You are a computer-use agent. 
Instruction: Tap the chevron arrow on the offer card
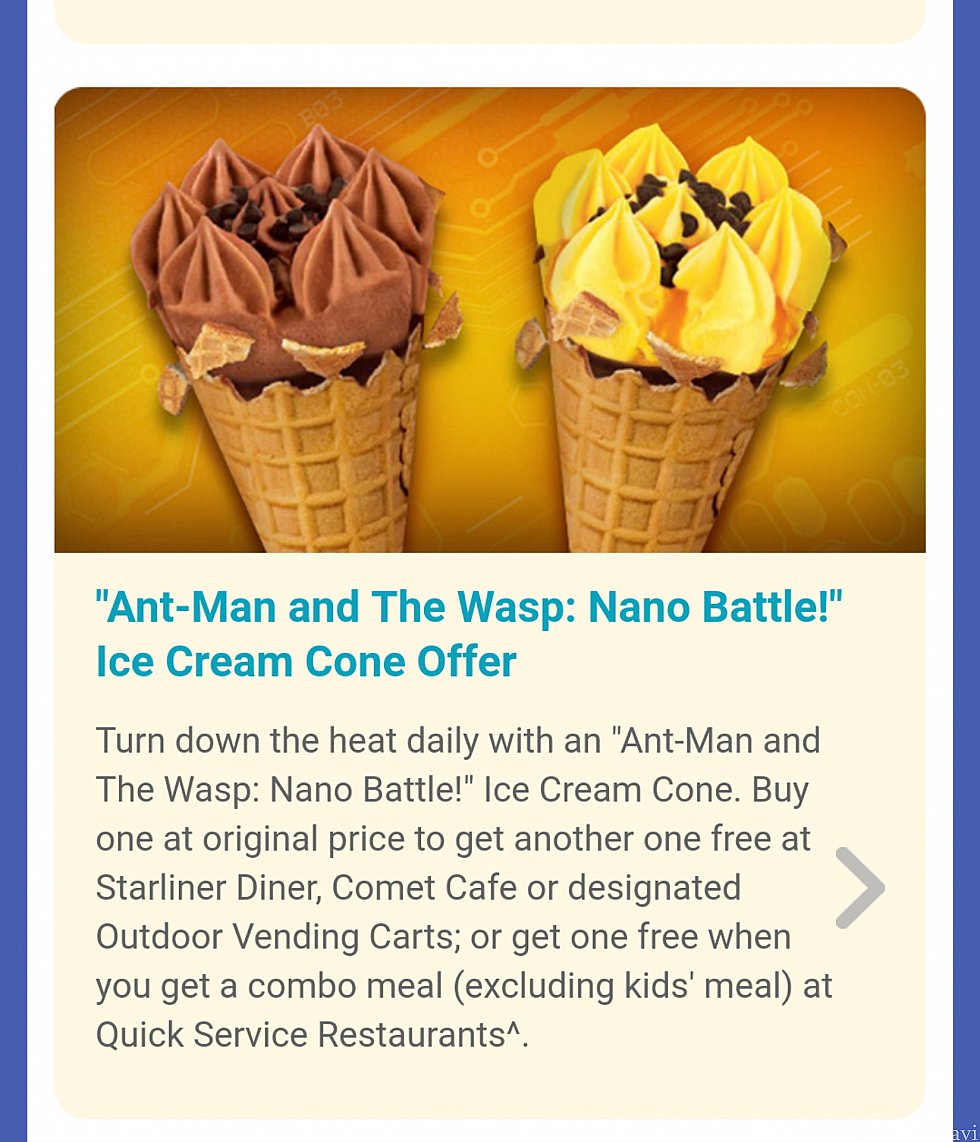pyautogui.click(x=859, y=888)
